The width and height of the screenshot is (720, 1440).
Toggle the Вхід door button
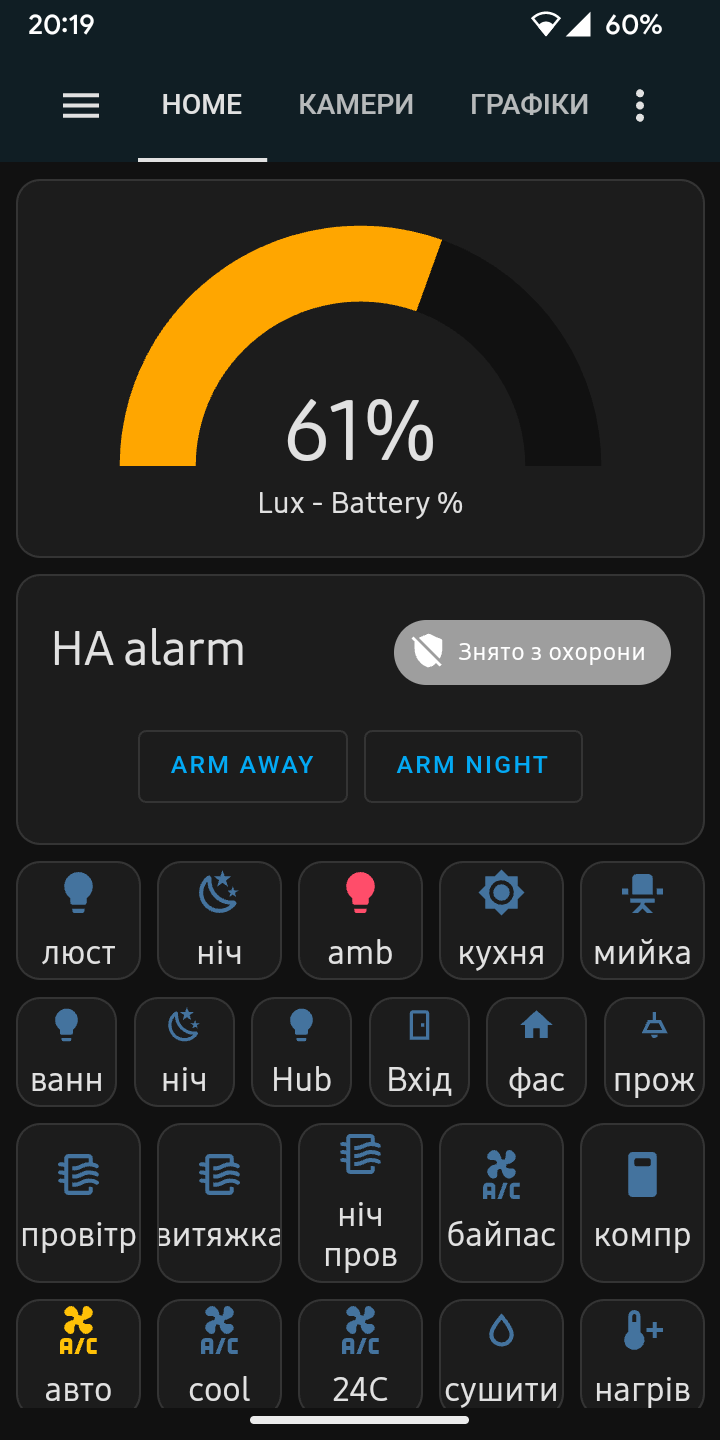(x=419, y=1052)
